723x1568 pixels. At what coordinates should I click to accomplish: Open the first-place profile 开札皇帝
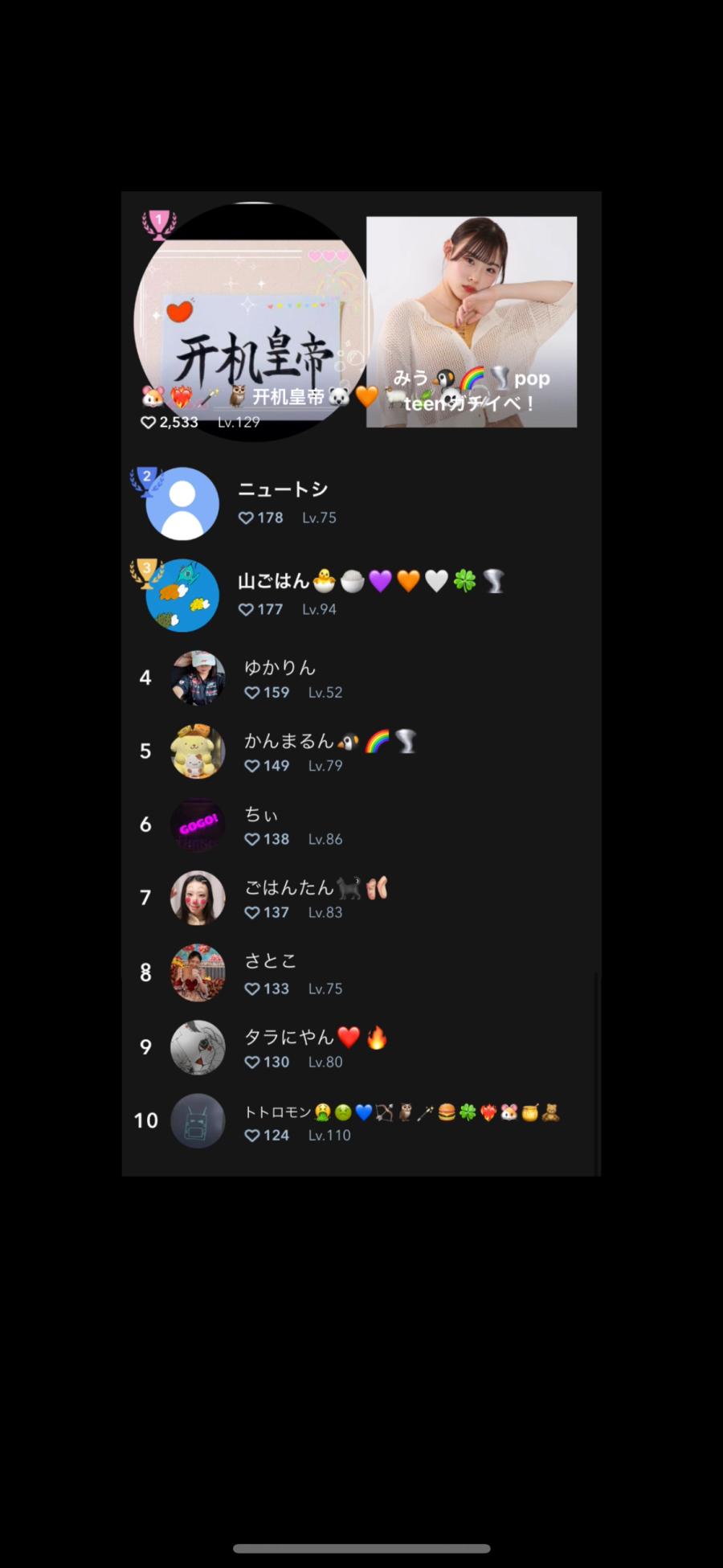252,321
